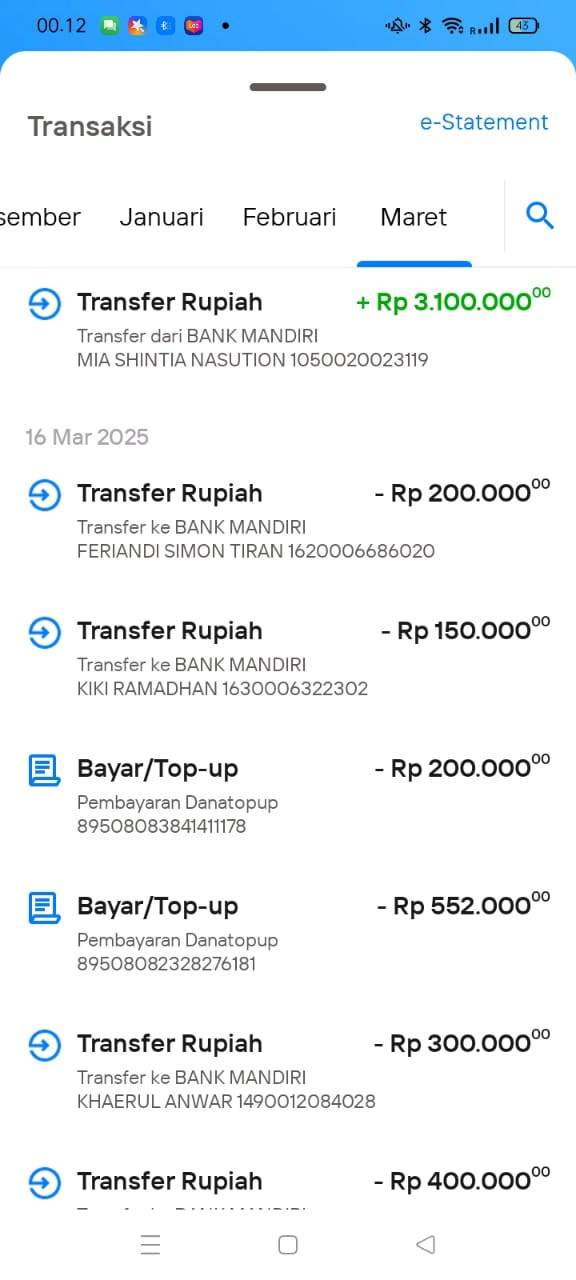Screen dimensions: 576x1280
Task: Go back with the system back button
Action: [x=425, y=1244]
